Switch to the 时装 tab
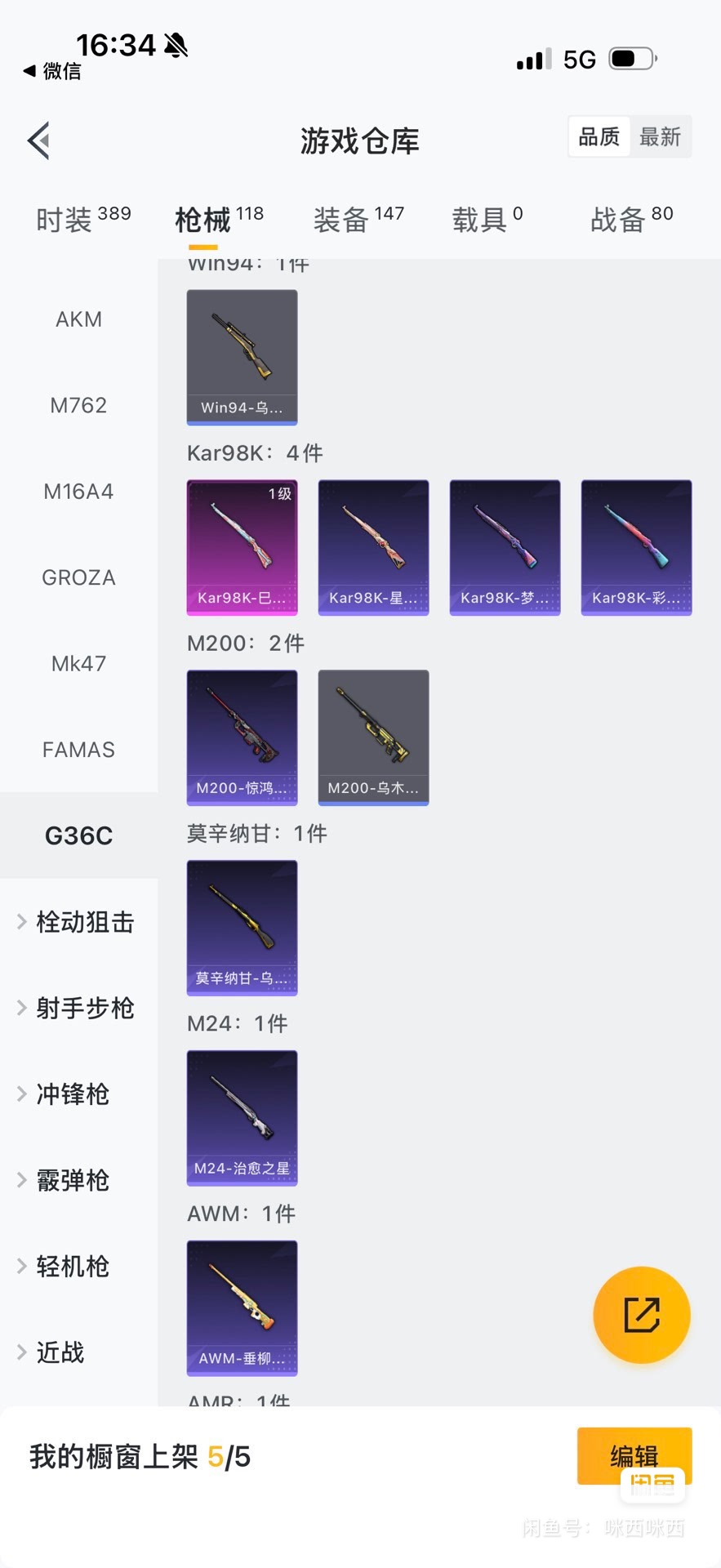 [82, 219]
